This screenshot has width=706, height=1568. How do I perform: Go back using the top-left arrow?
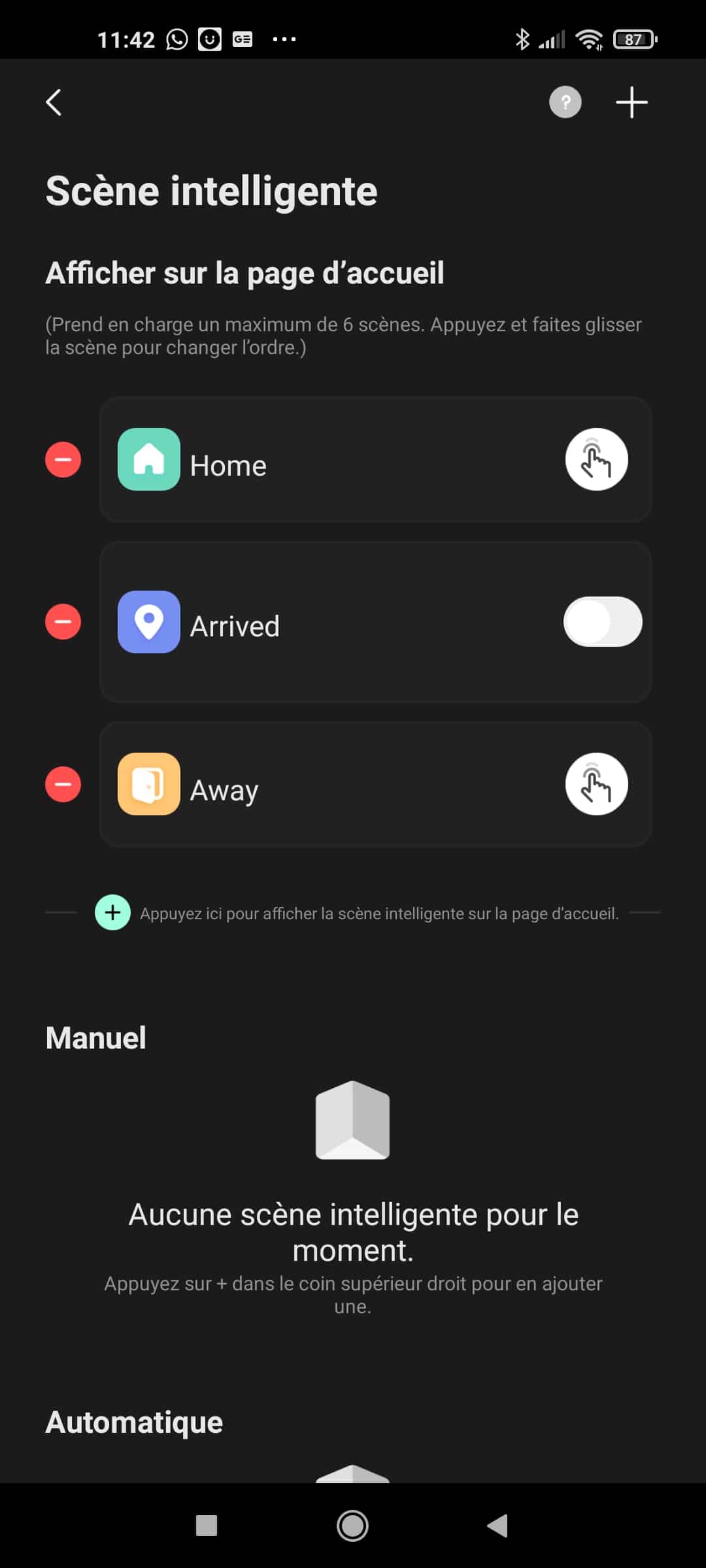54,103
